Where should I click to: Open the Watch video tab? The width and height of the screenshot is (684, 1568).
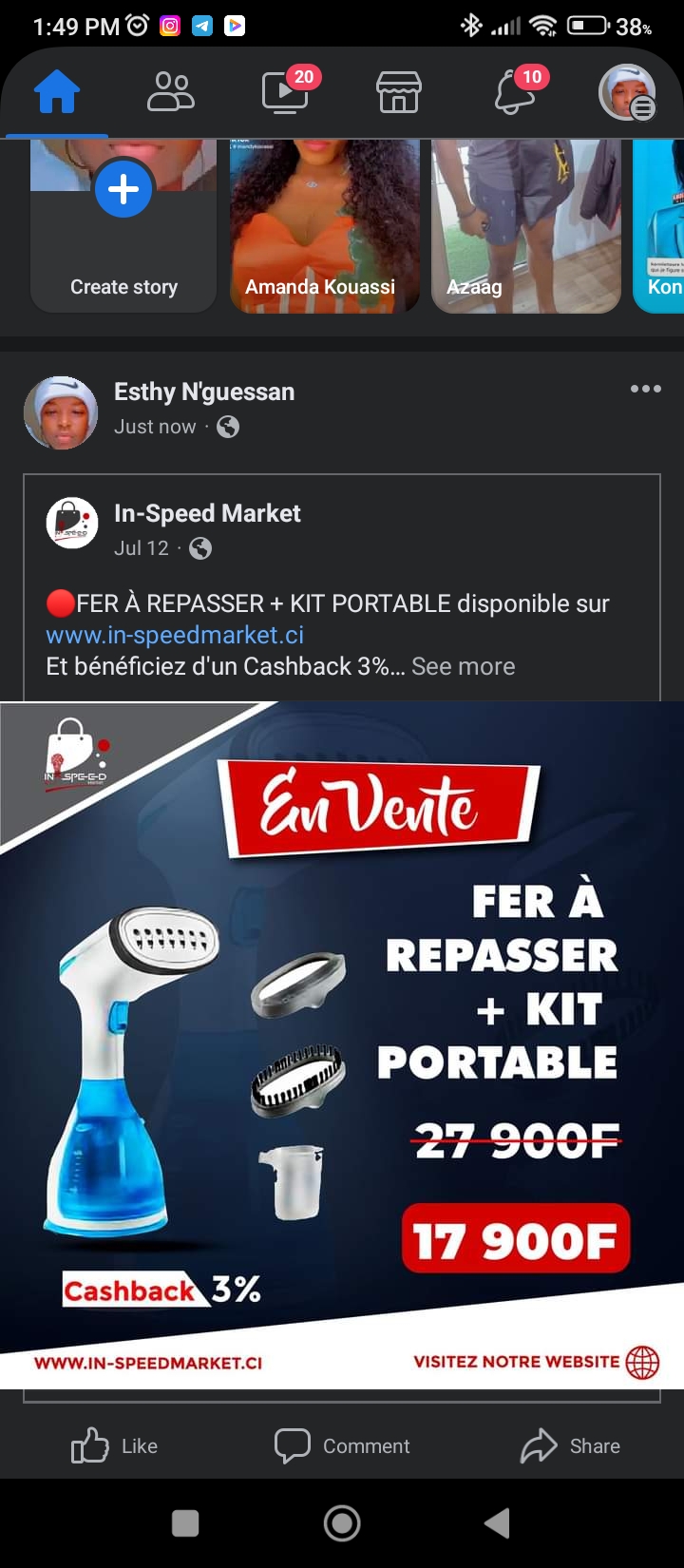point(287,93)
